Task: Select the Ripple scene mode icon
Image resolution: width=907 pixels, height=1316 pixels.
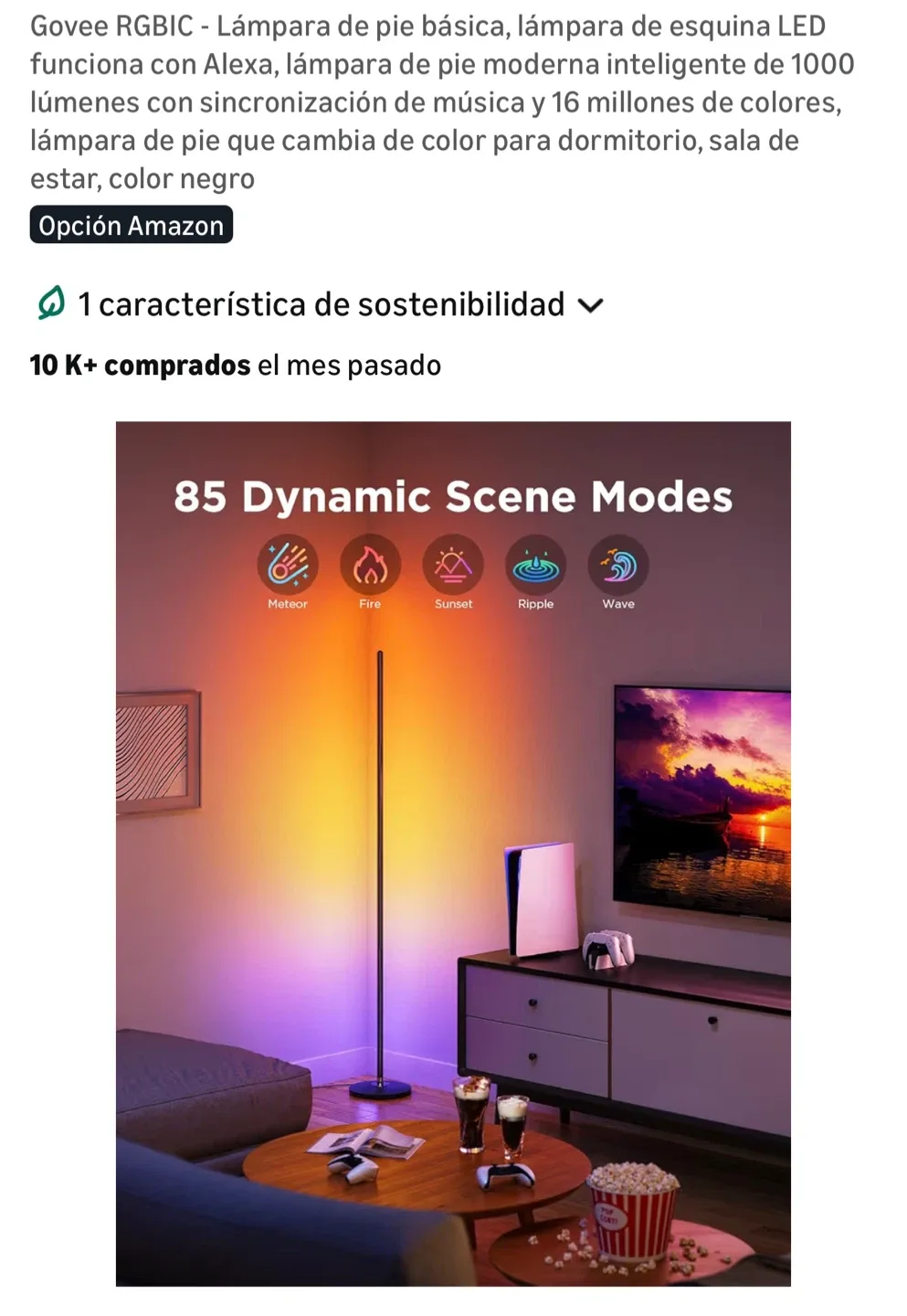Action: pyautogui.click(x=534, y=567)
